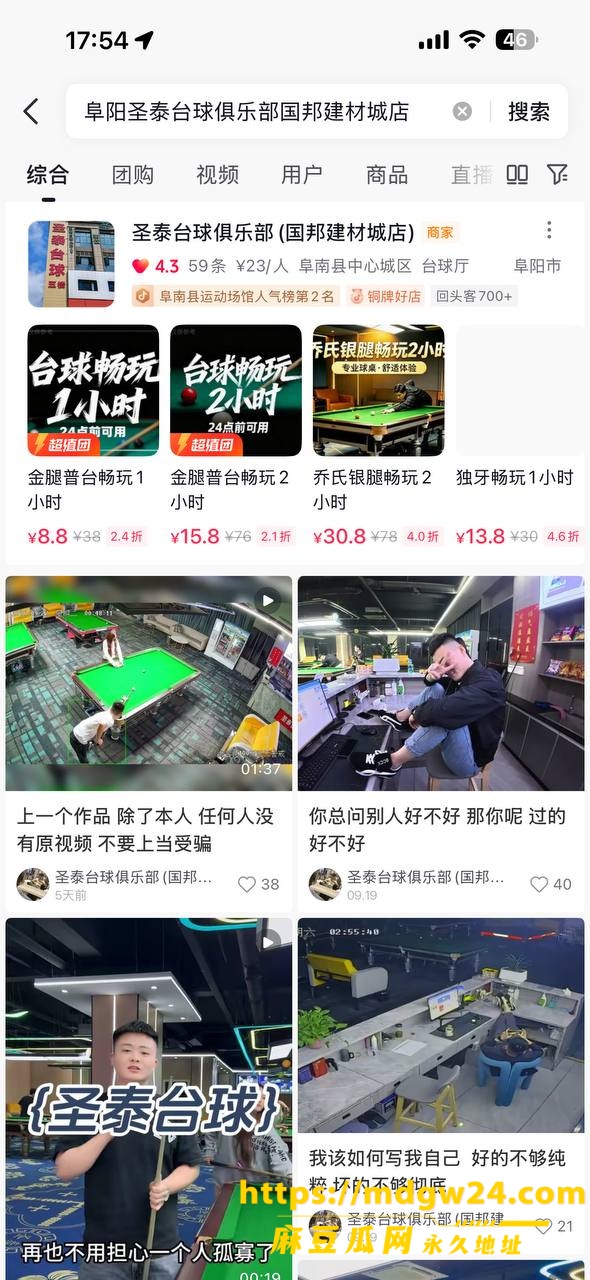The width and height of the screenshot is (590, 1280).
Task: Open the 回头客700+ tag
Action: tap(474, 296)
